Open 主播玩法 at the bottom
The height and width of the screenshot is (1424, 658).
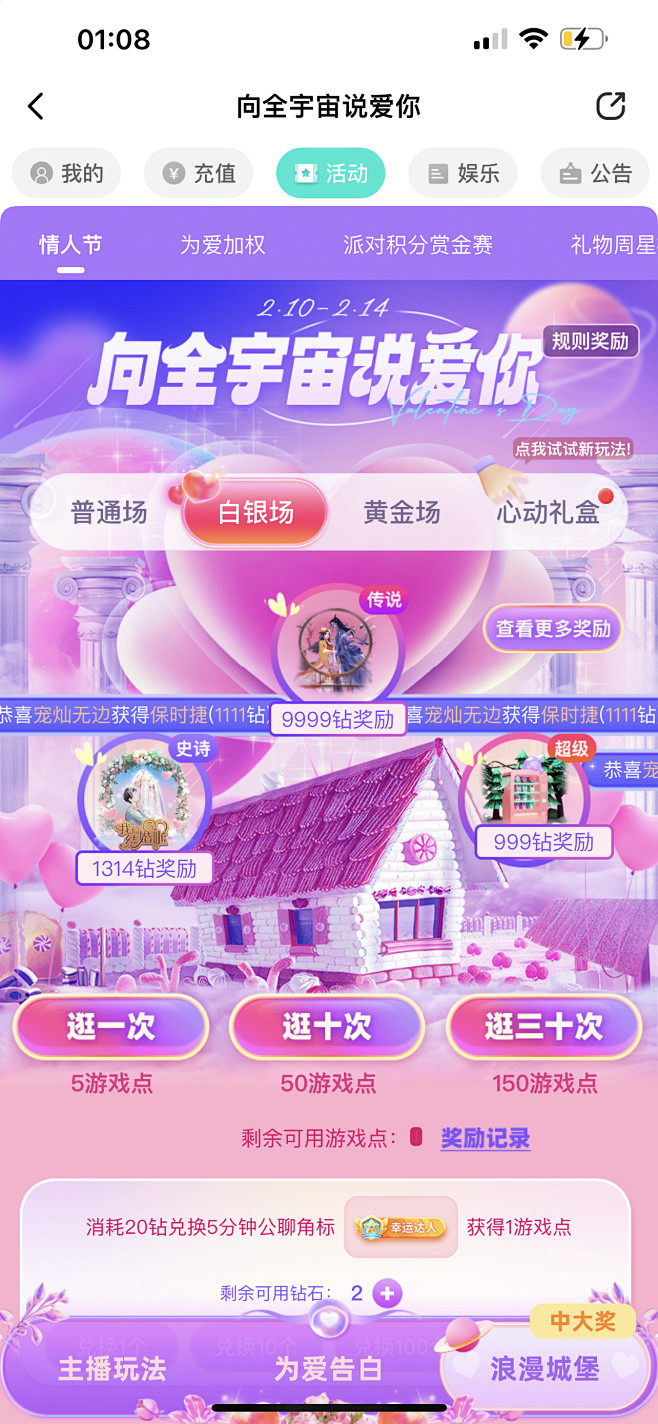click(x=112, y=1369)
